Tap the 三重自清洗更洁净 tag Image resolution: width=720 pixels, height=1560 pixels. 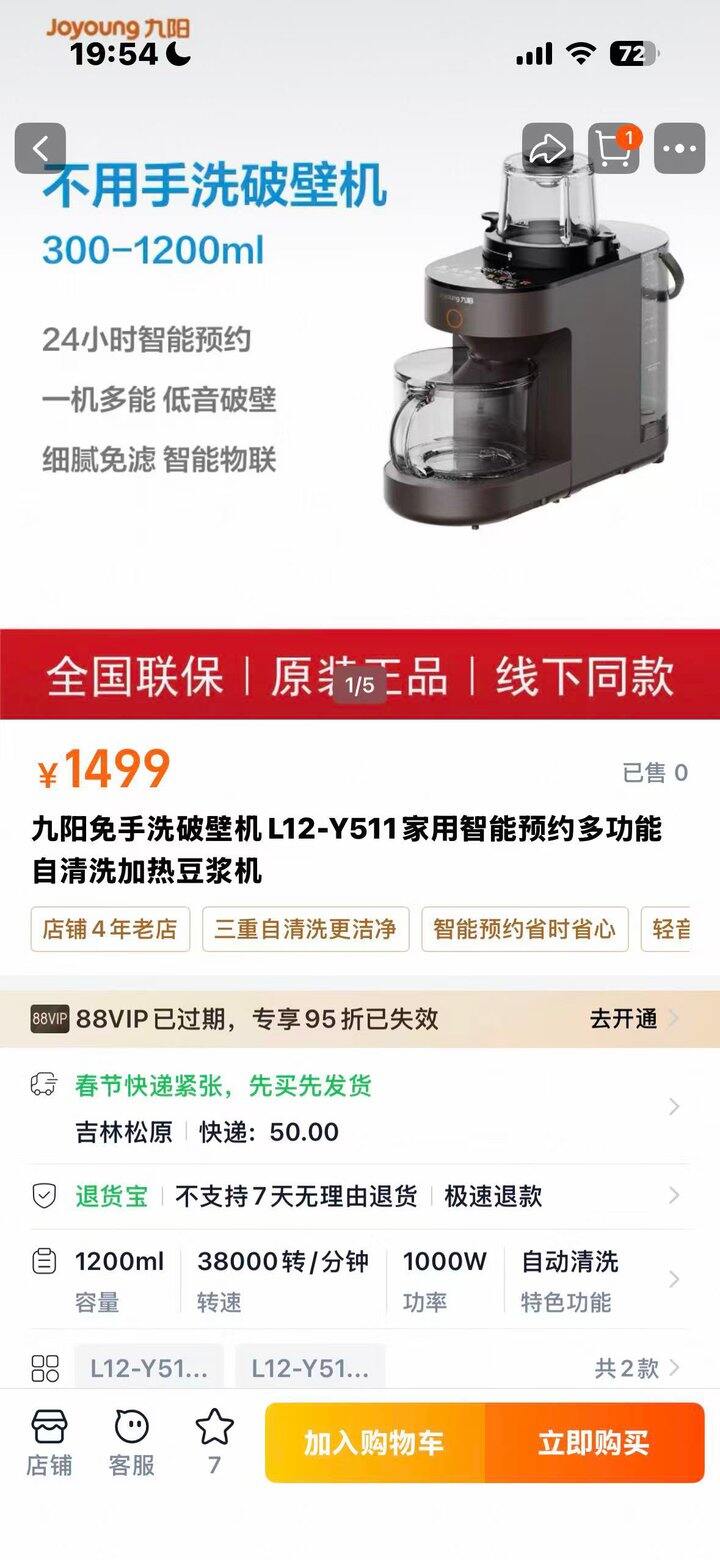tap(305, 929)
